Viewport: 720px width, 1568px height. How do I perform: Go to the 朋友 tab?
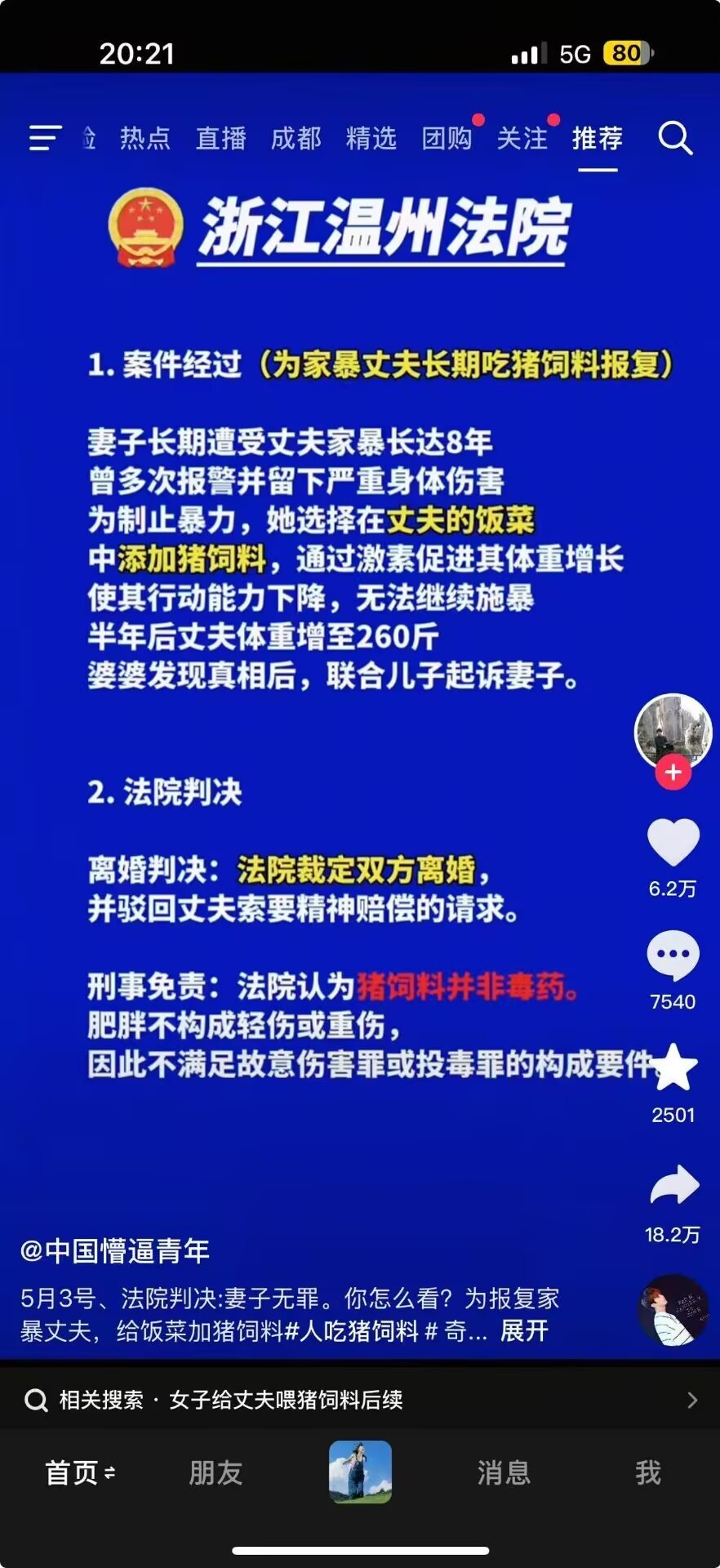point(216,1472)
